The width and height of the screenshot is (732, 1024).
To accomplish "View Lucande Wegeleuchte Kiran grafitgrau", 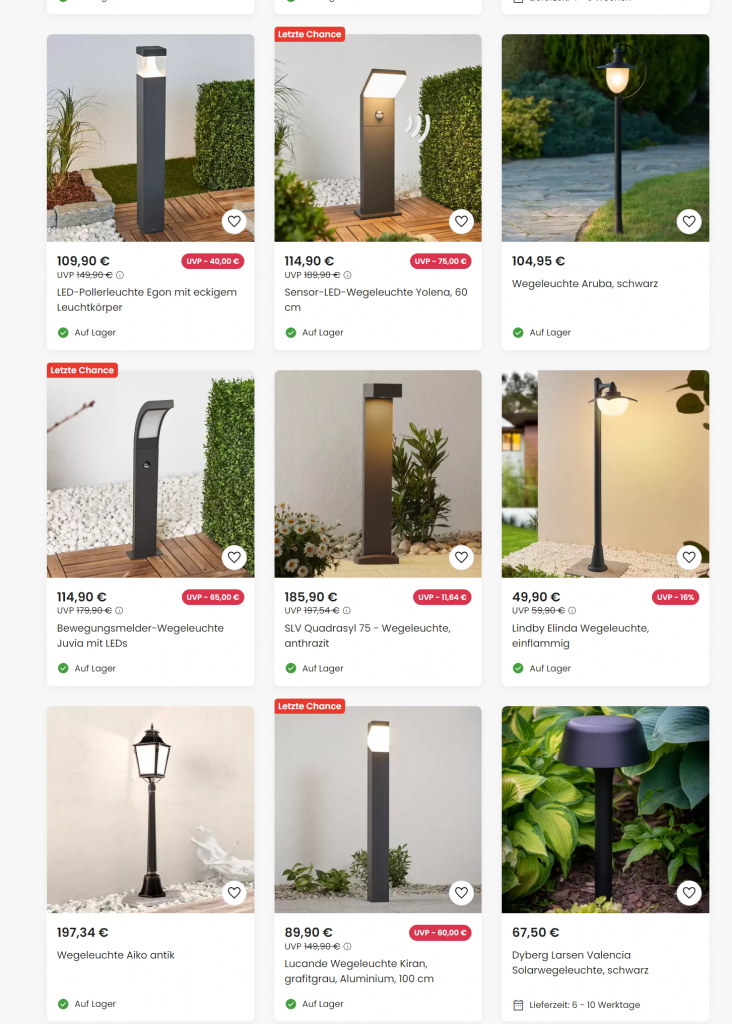I will coord(359,971).
